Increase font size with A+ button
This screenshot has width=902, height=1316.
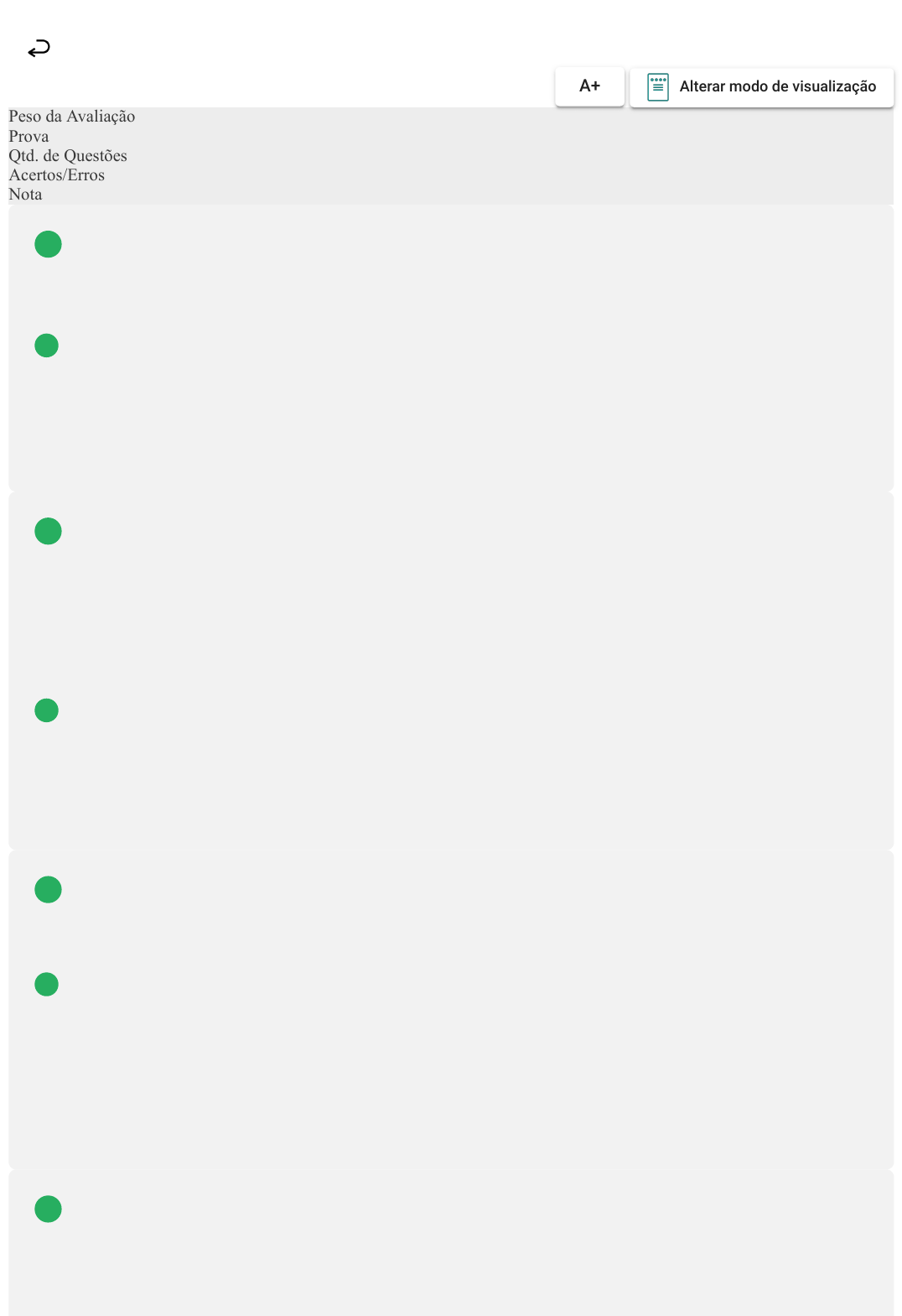[x=589, y=86]
